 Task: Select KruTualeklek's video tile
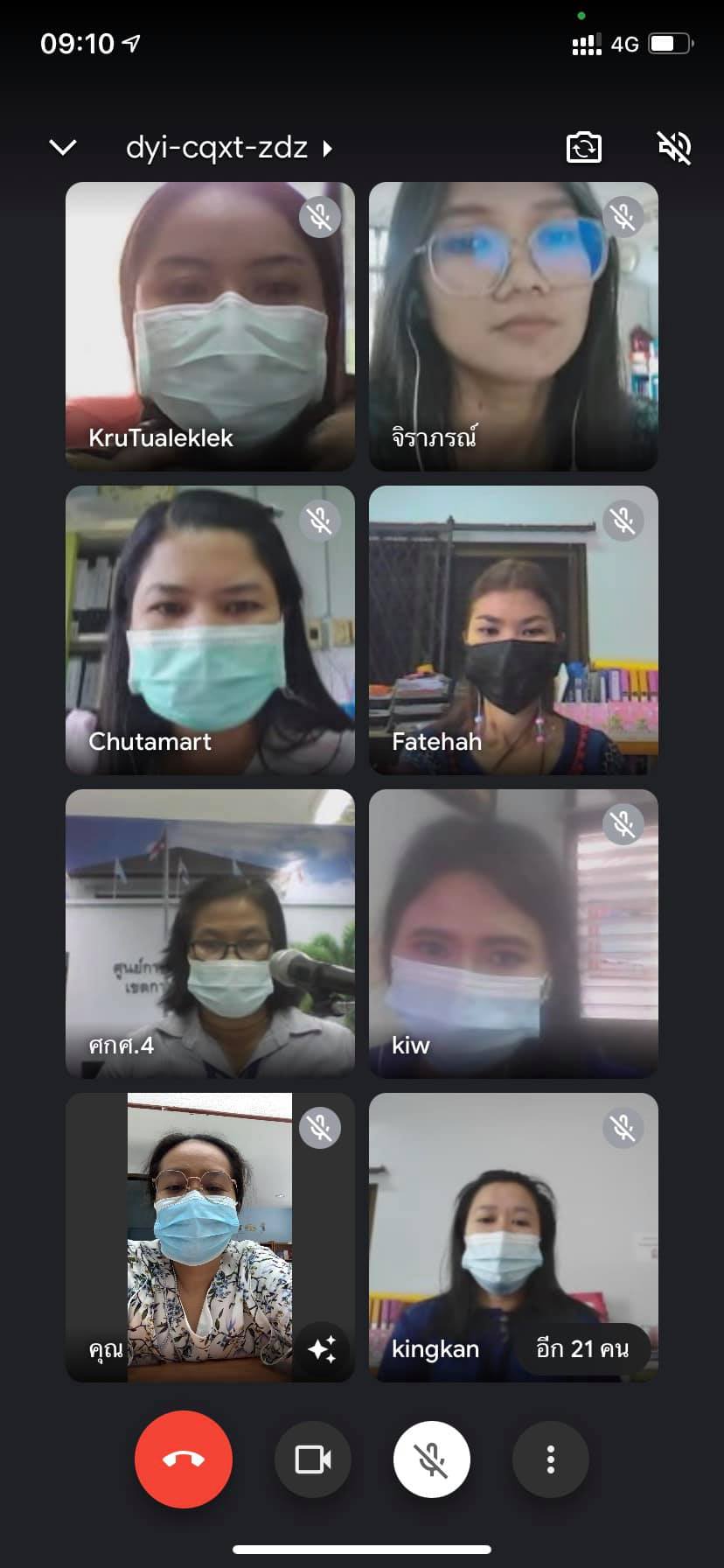pos(210,326)
